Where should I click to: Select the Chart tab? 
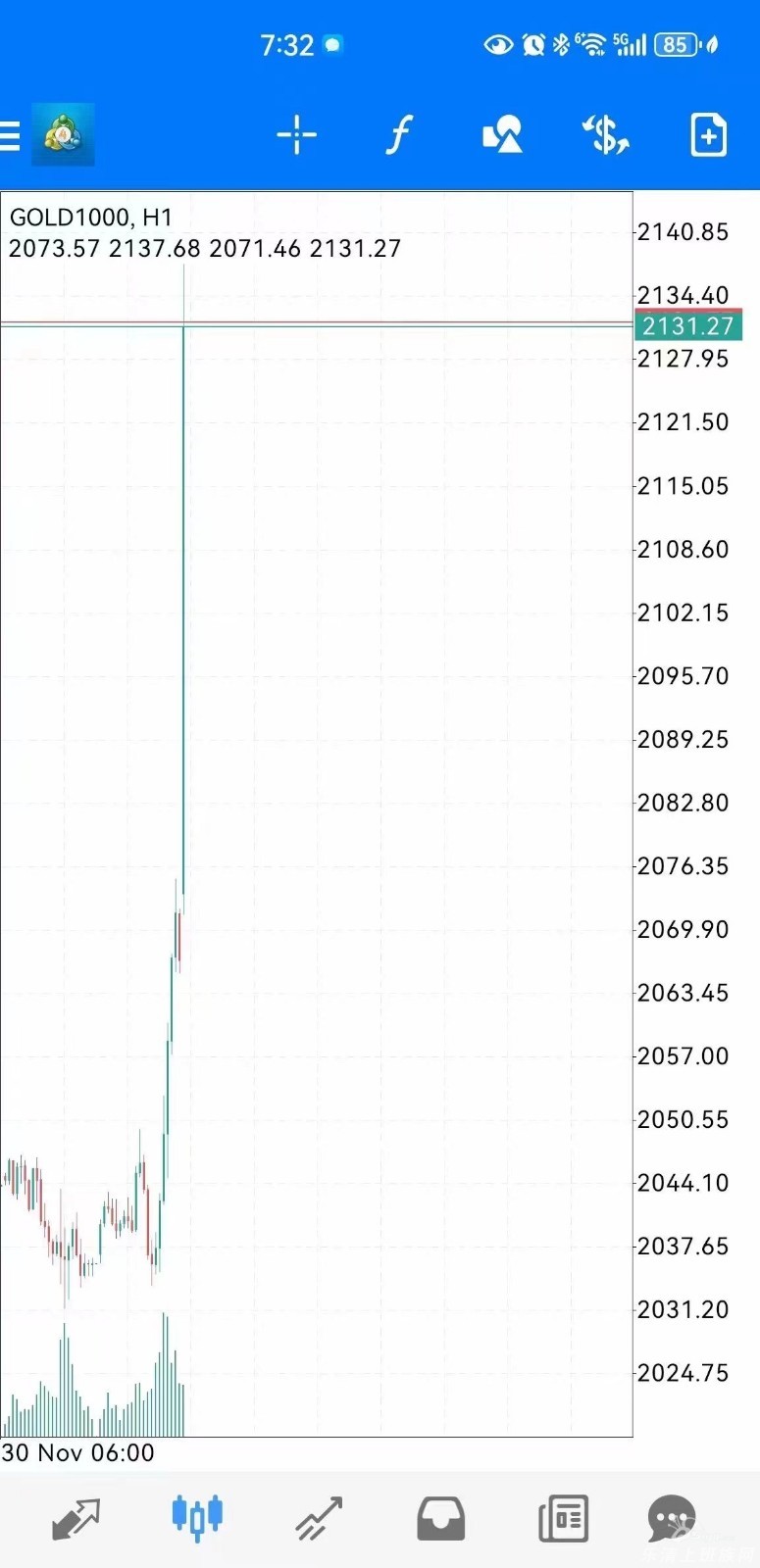coord(197,1517)
